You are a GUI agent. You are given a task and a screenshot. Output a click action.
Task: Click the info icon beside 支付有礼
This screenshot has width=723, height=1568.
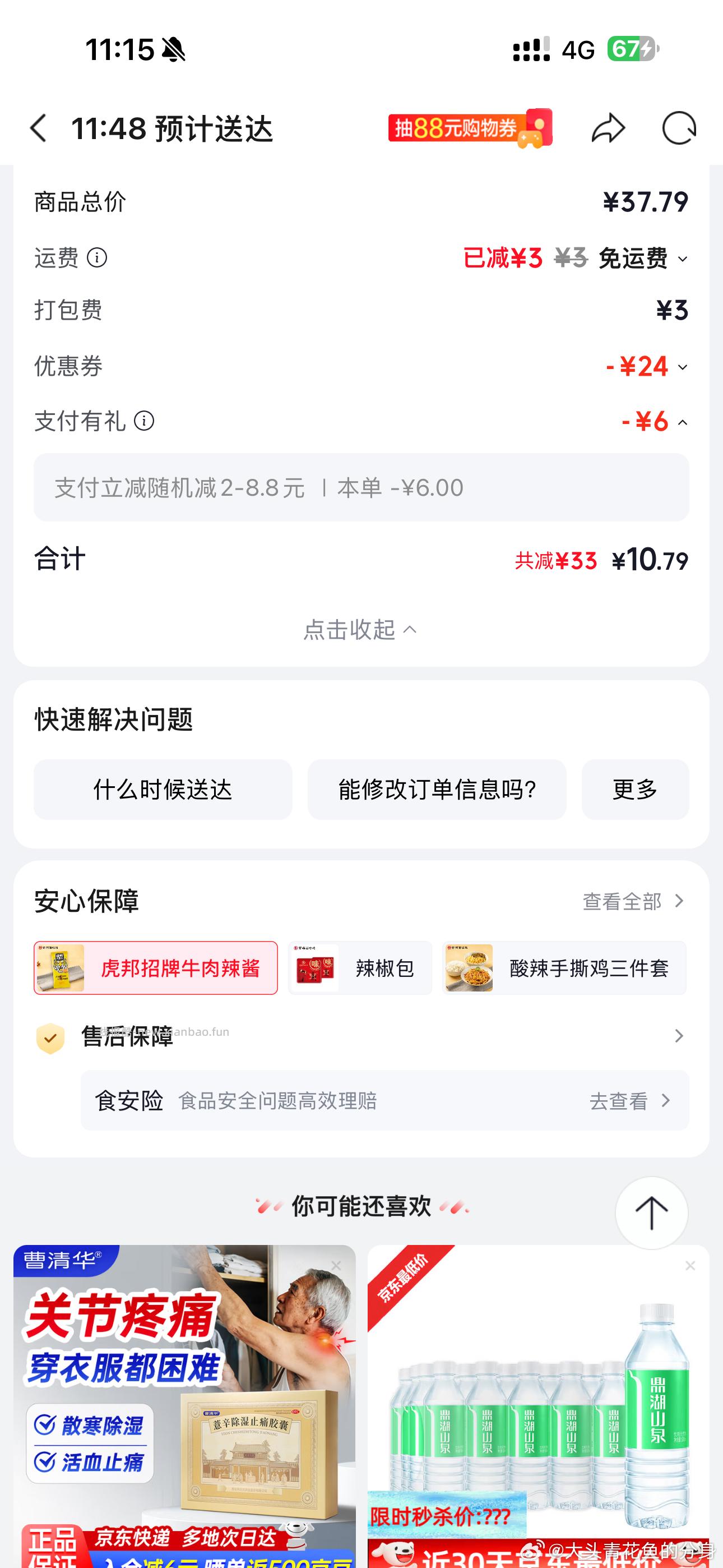point(143,420)
